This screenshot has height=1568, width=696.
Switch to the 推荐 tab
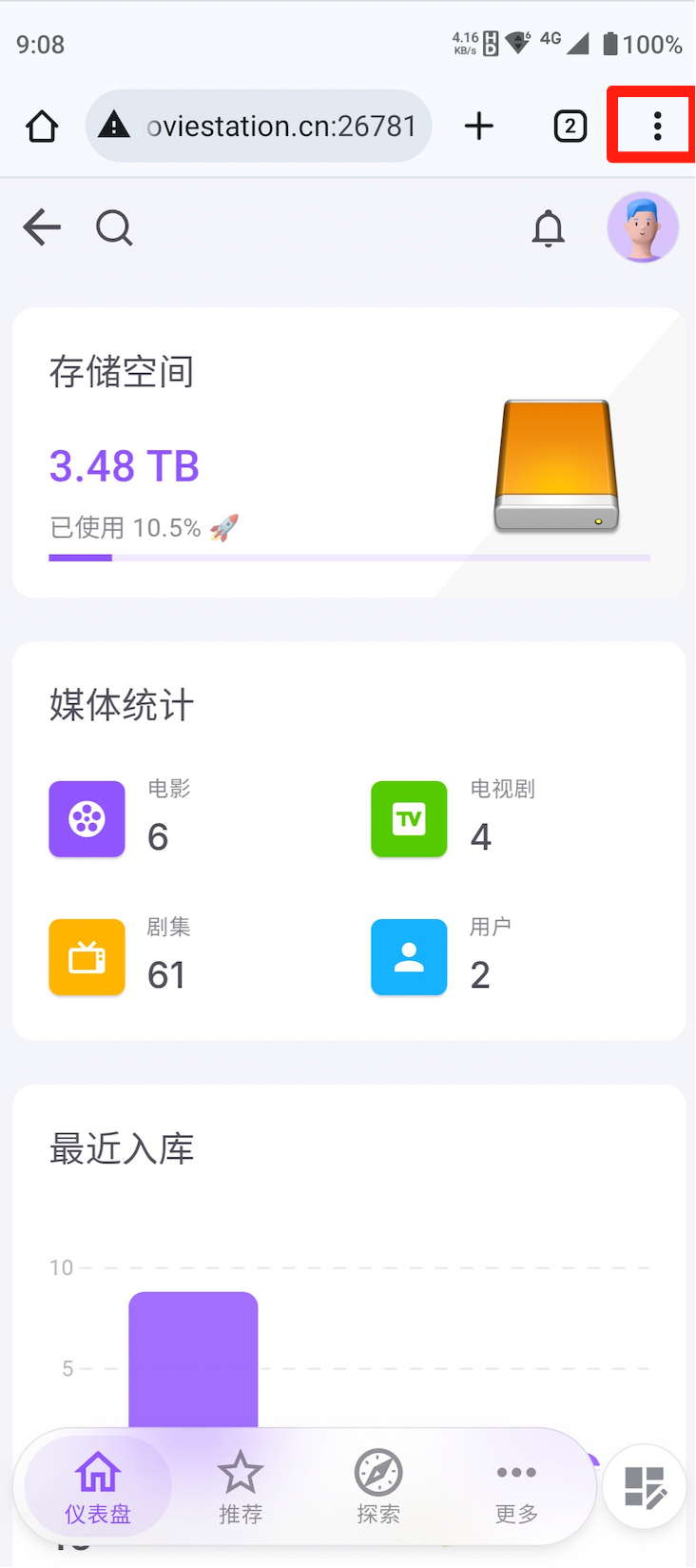(241, 1485)
